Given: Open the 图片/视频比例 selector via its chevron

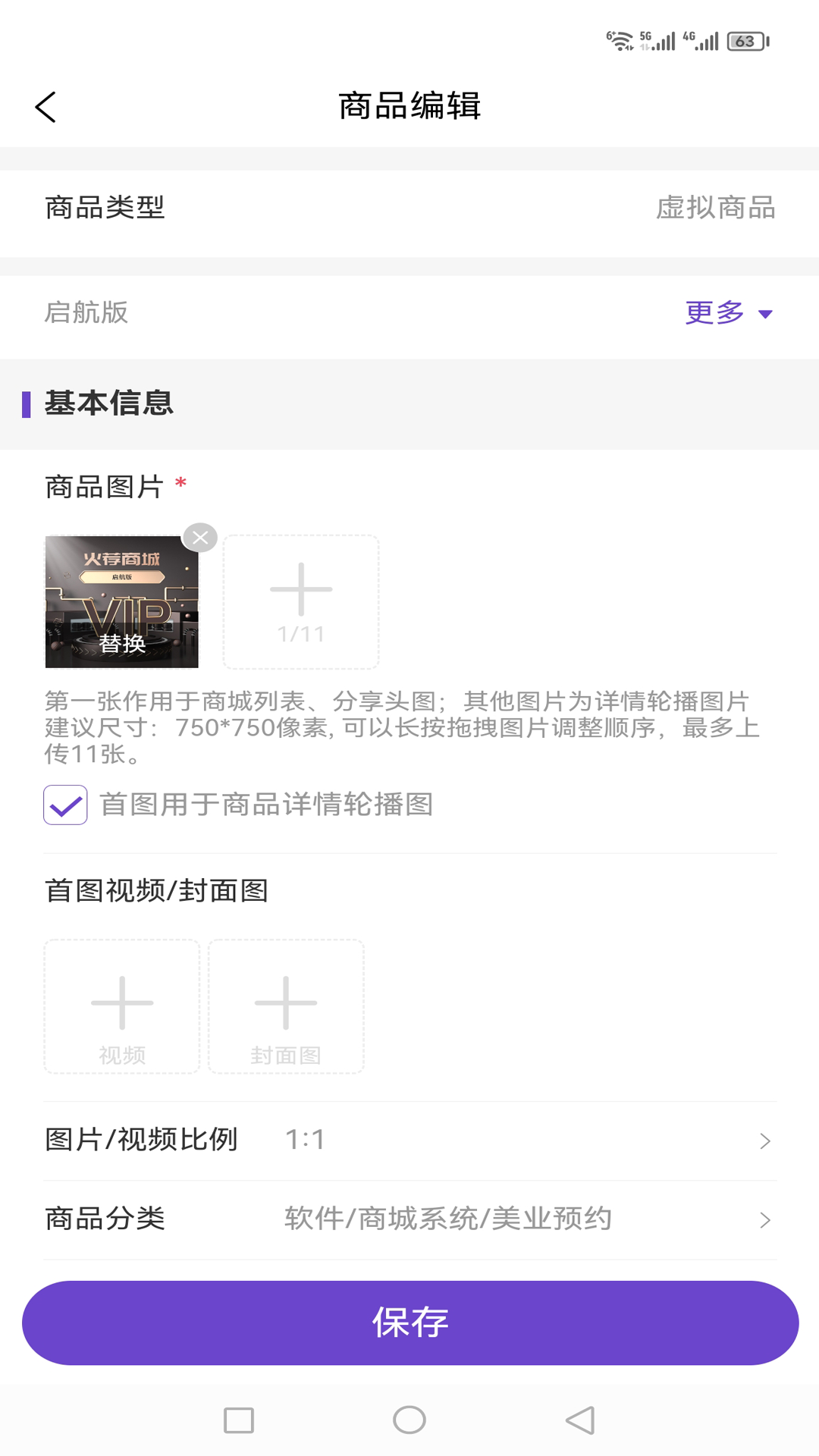Looking at the screenshot, I should pyautogui.click(x=765, y=1141).
